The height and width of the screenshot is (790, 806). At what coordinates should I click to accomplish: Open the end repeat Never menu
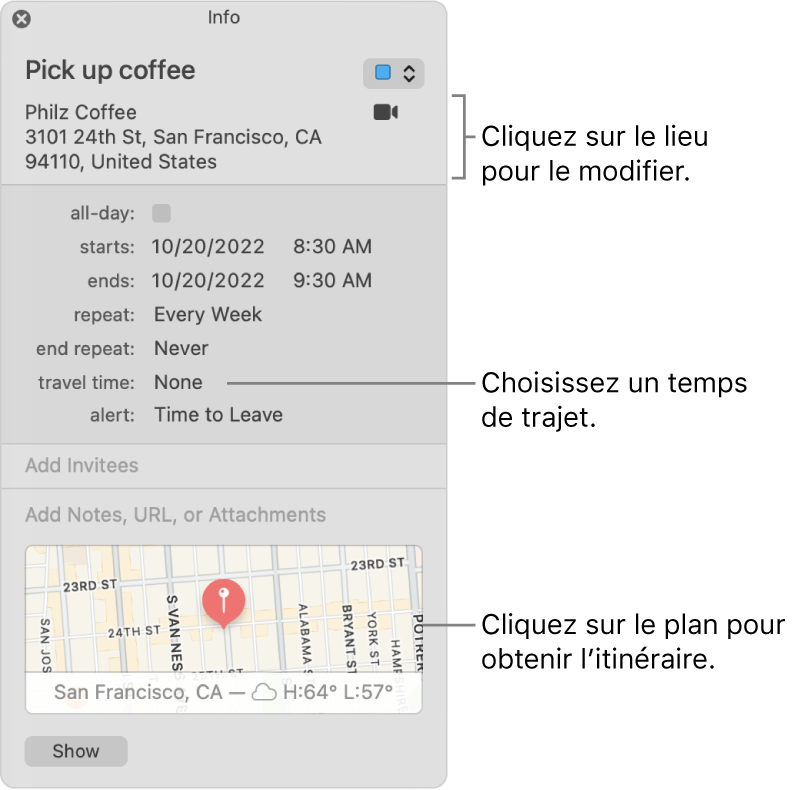181,348
